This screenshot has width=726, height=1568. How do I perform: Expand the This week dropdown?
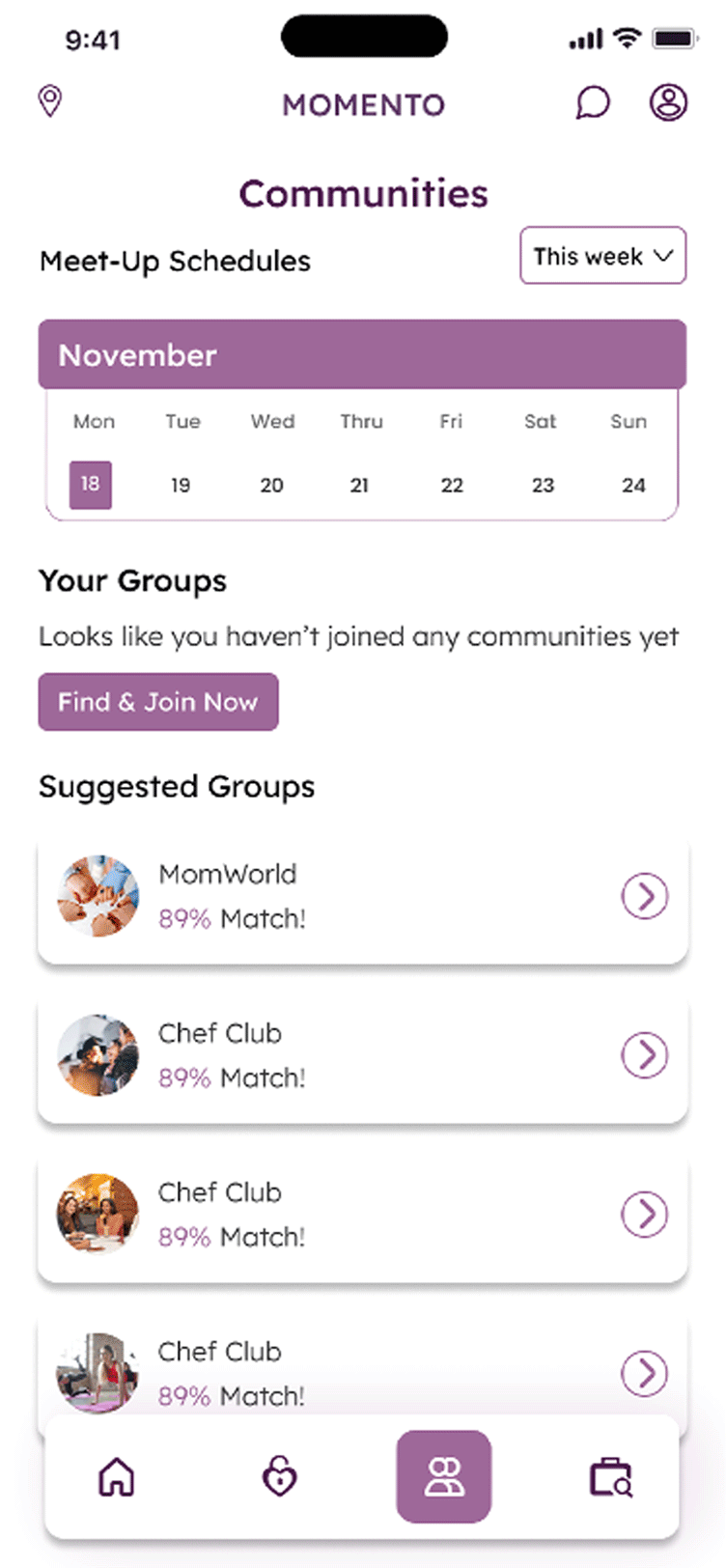[x=603, y=256]
